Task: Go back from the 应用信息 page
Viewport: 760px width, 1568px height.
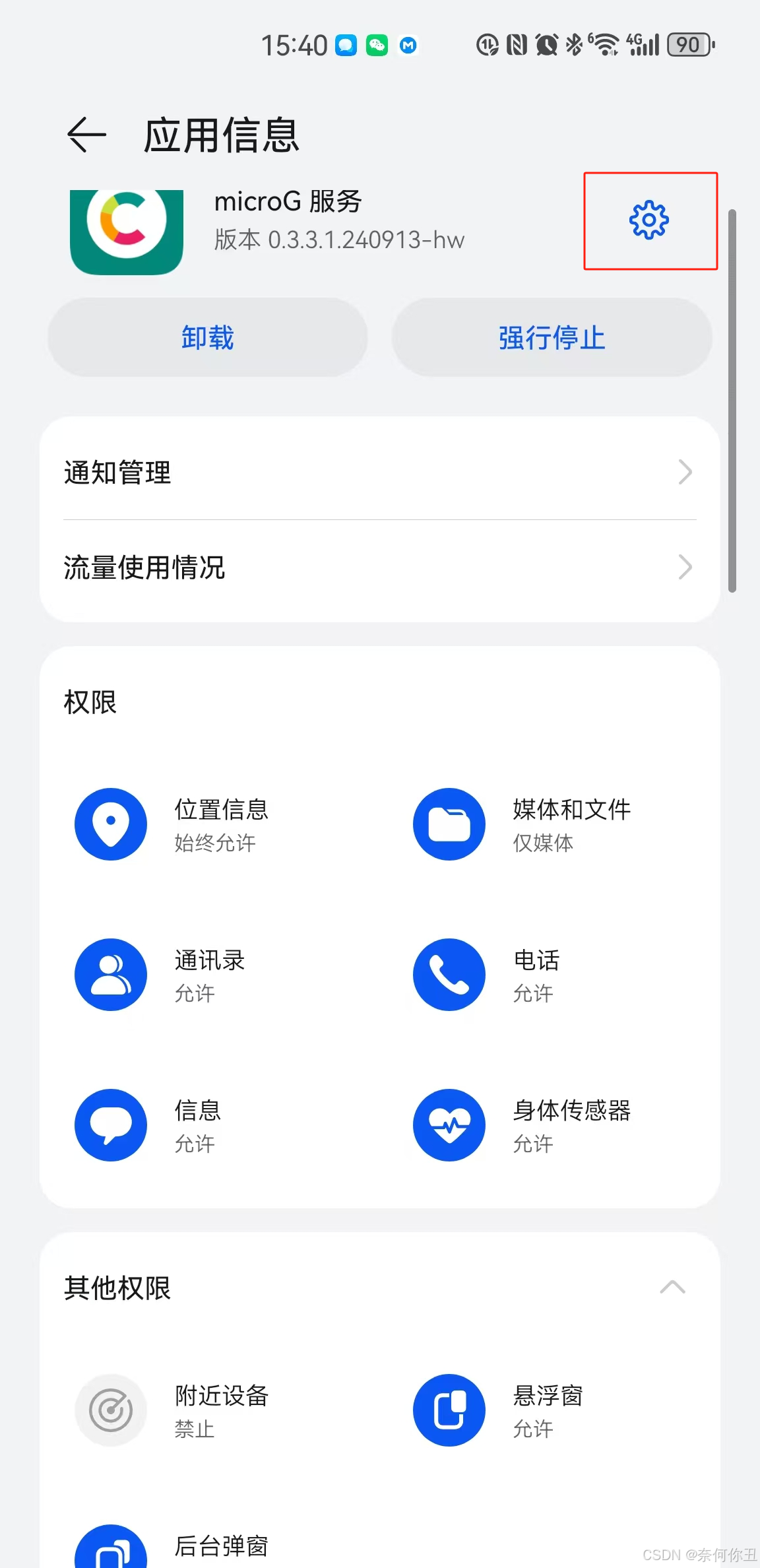Action: pyautogui.click(x=86, y=135)
